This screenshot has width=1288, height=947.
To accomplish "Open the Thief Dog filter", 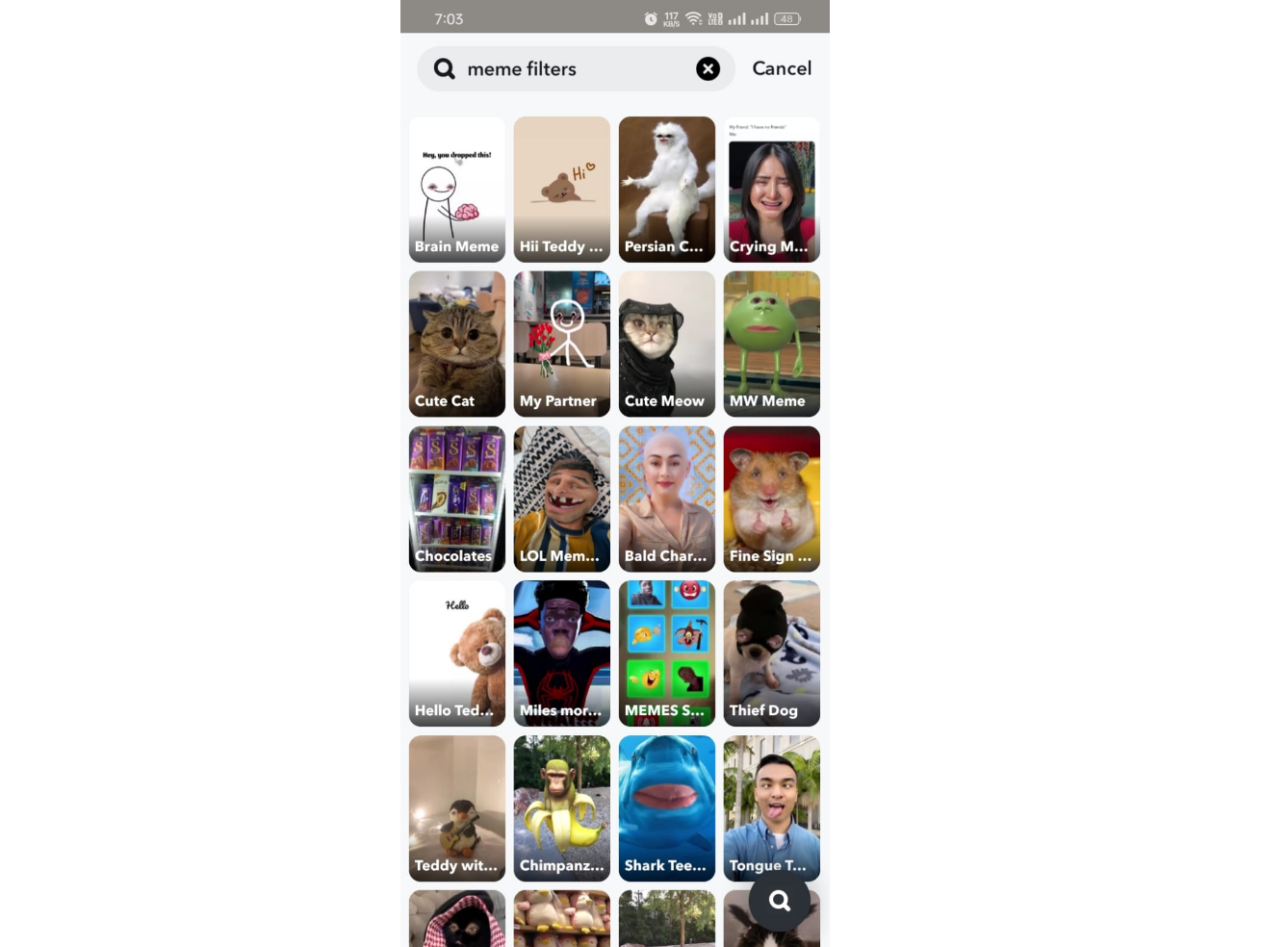I will click(771, 653).
